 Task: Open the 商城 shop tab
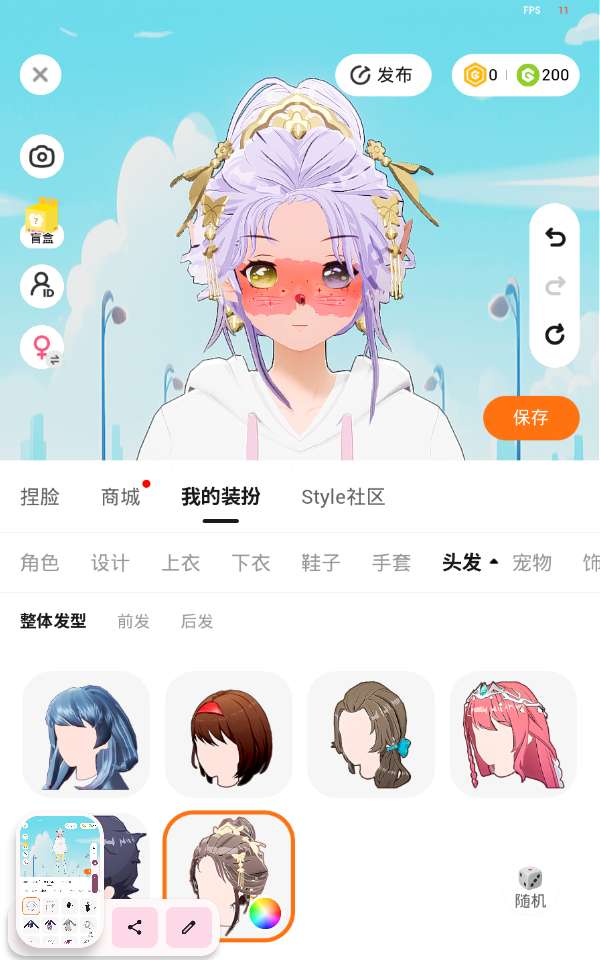[121, 497]
